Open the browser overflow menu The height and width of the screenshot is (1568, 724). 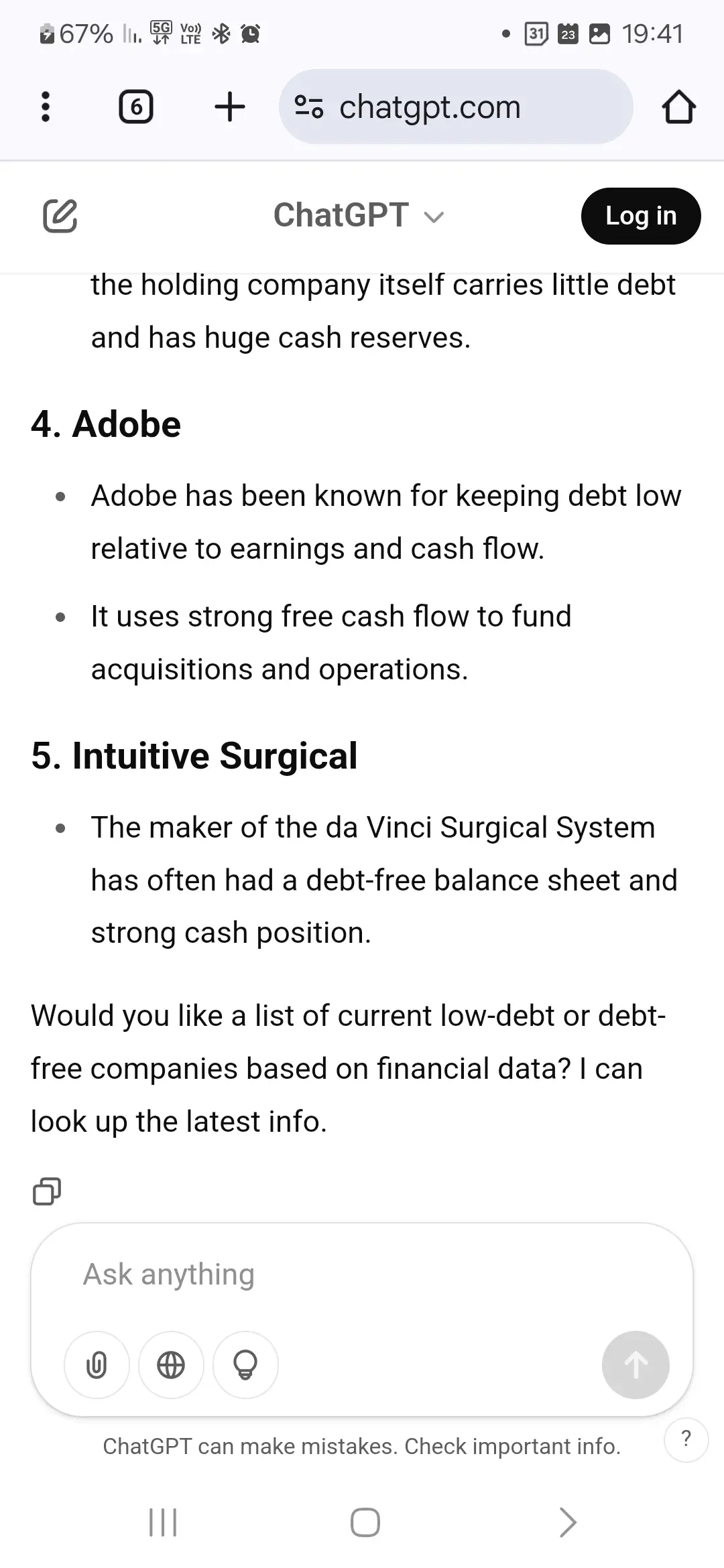coord(45,107)
